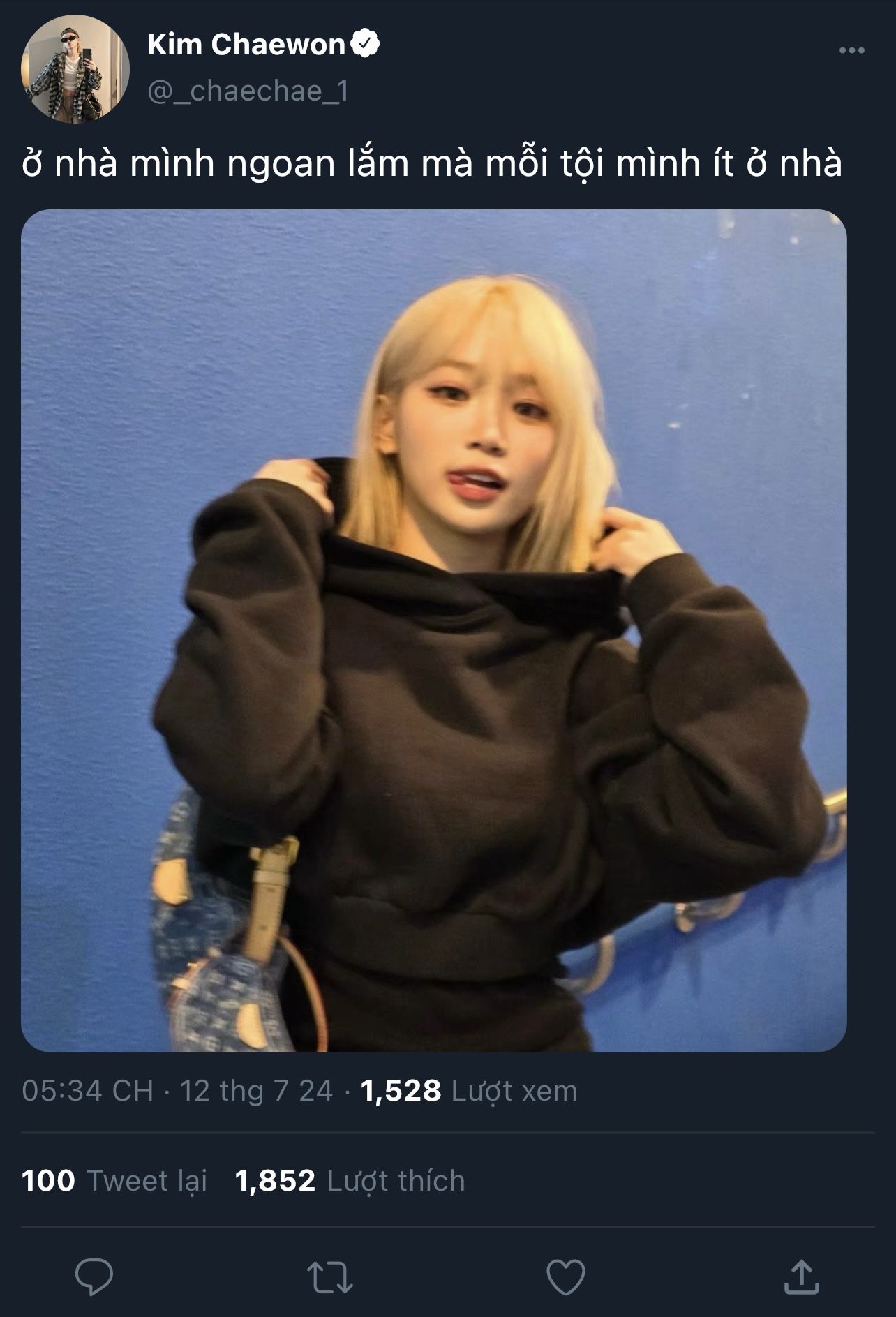Screen dimensions: 896x1317
Task: Retweet this post
Action: (330, 1277)
